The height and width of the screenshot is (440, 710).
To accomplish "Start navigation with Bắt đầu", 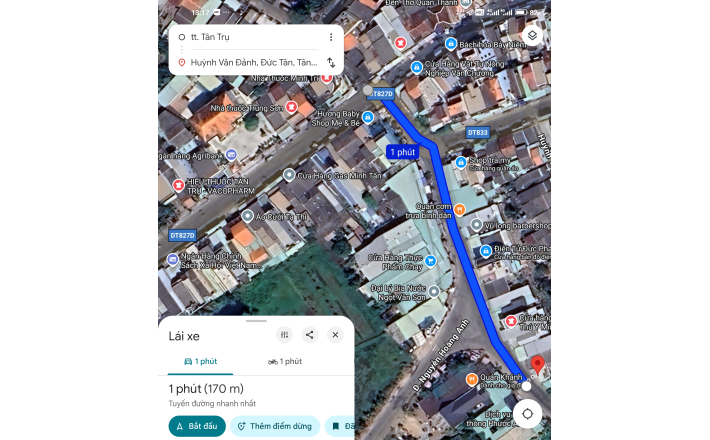I will (197, 426).
